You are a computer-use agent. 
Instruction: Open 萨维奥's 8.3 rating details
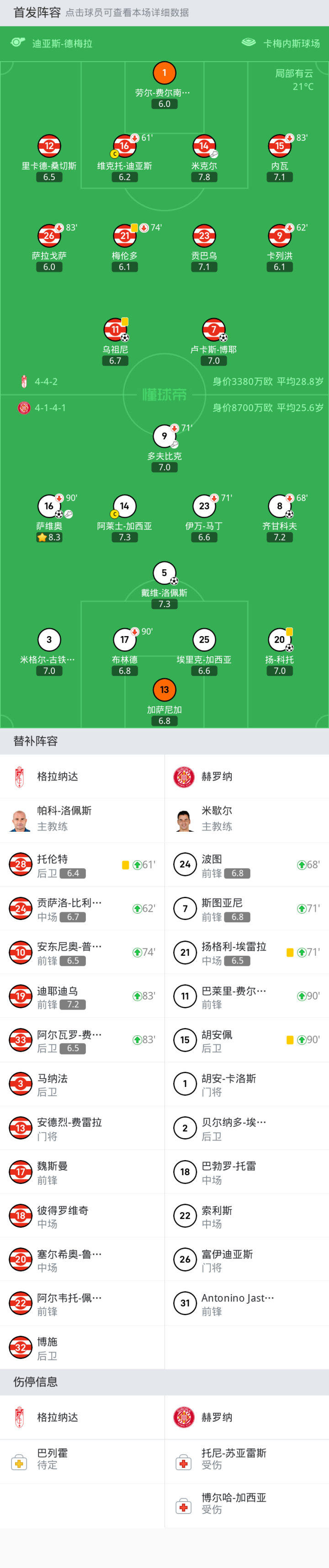[49, 507]
